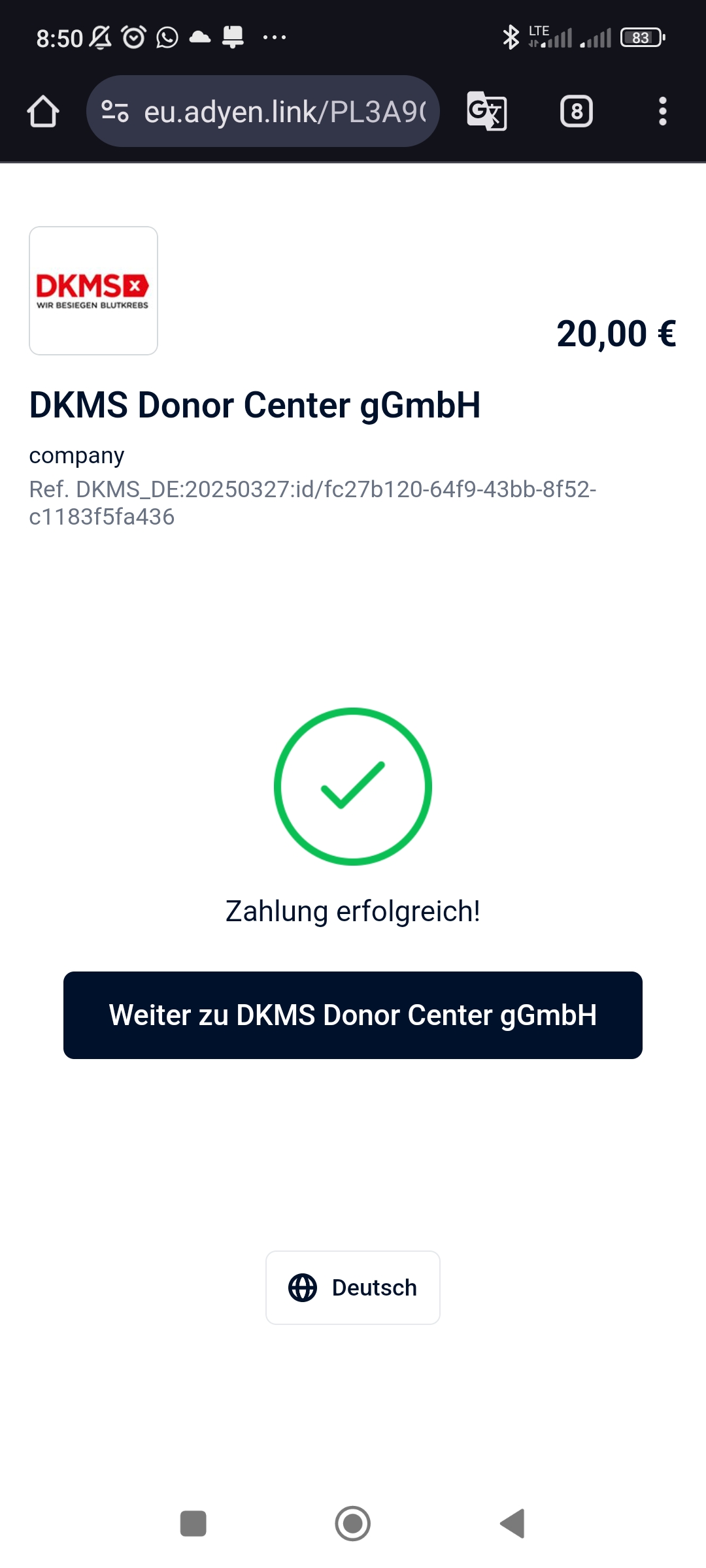Tap the eu.adyen.link address bar
This screenshot has width=706, height=1568.
pos(284,111)
